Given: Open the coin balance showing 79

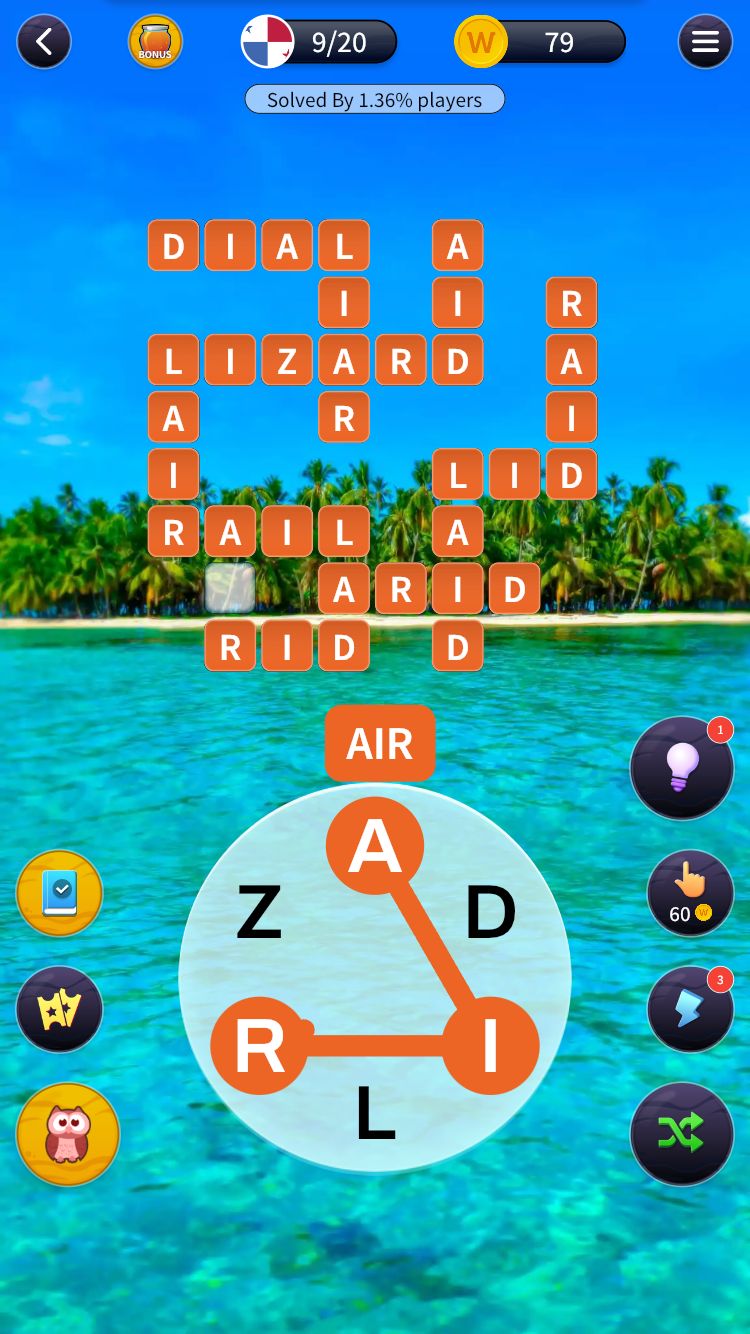Looking at the screenshot, I should (541, 42).
